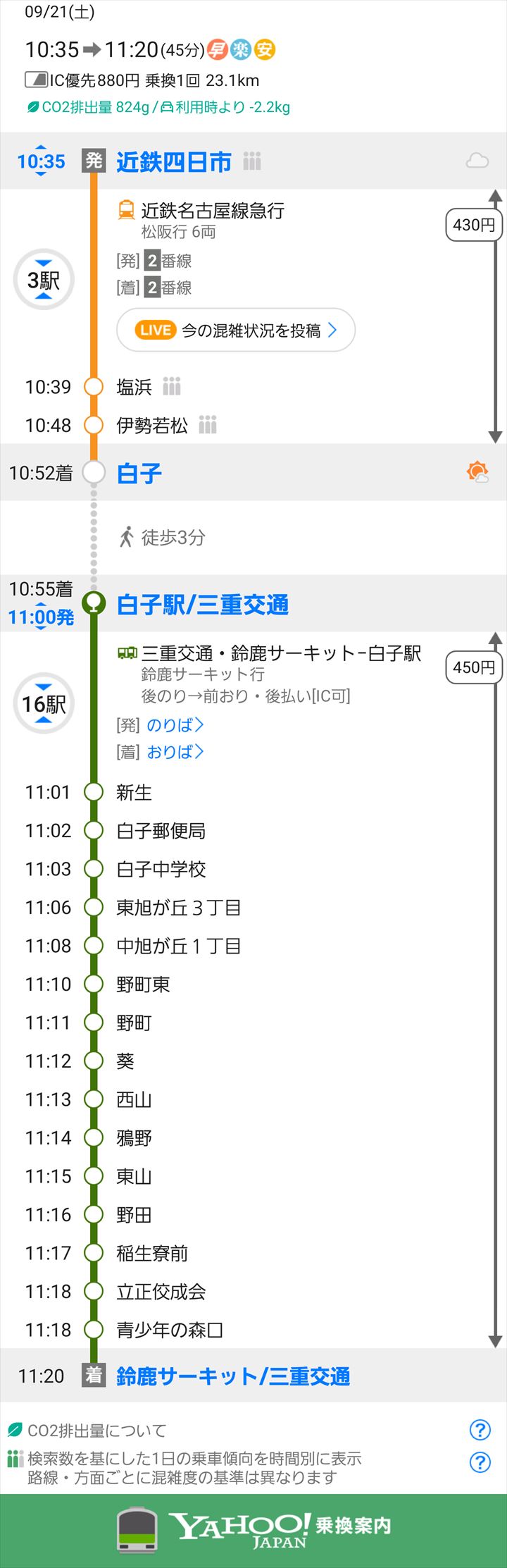The height and width of the screenshot is (1568, 507).
Task: Open the 鈴鹿サーキット/三重交通 destination link
Action: point(233,1376)
